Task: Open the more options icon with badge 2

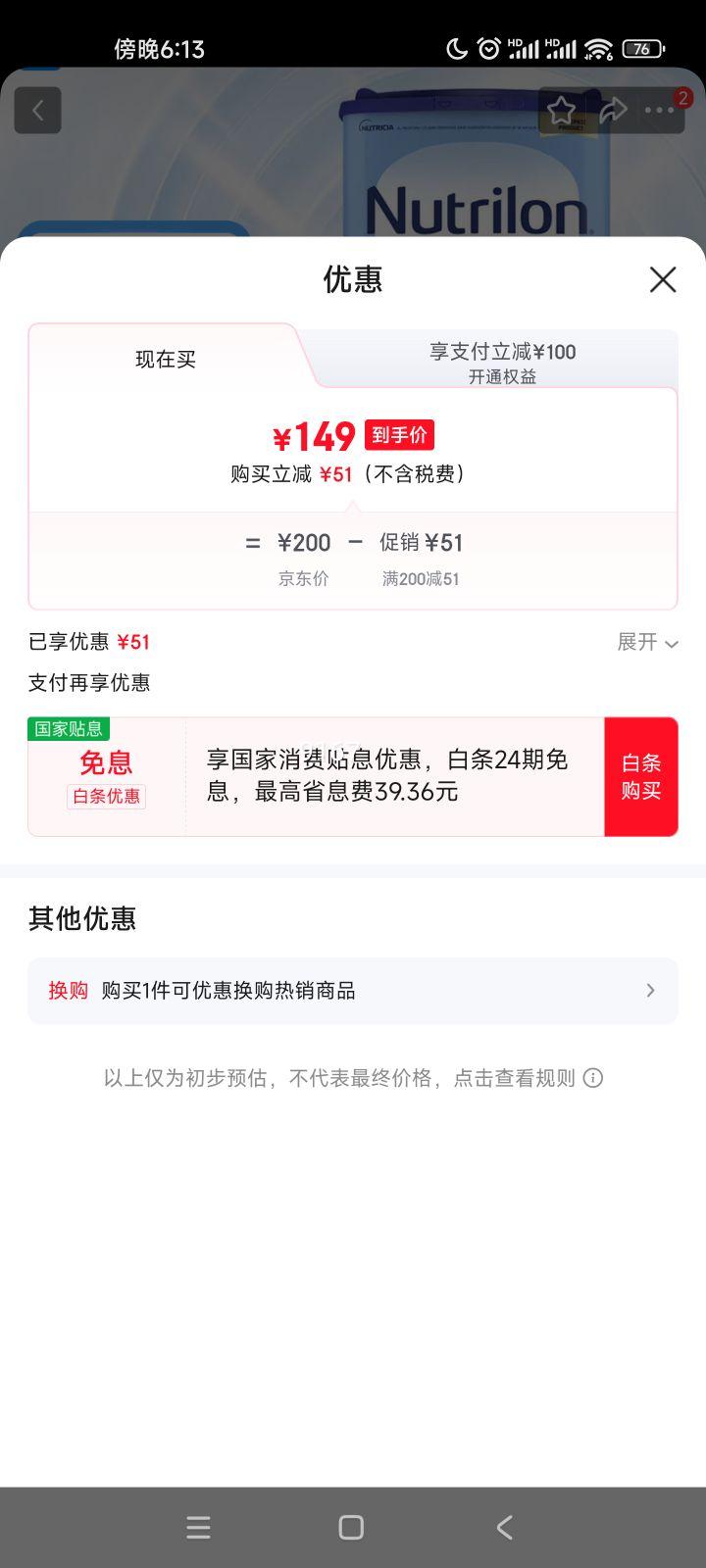Action: click(659, 110)
